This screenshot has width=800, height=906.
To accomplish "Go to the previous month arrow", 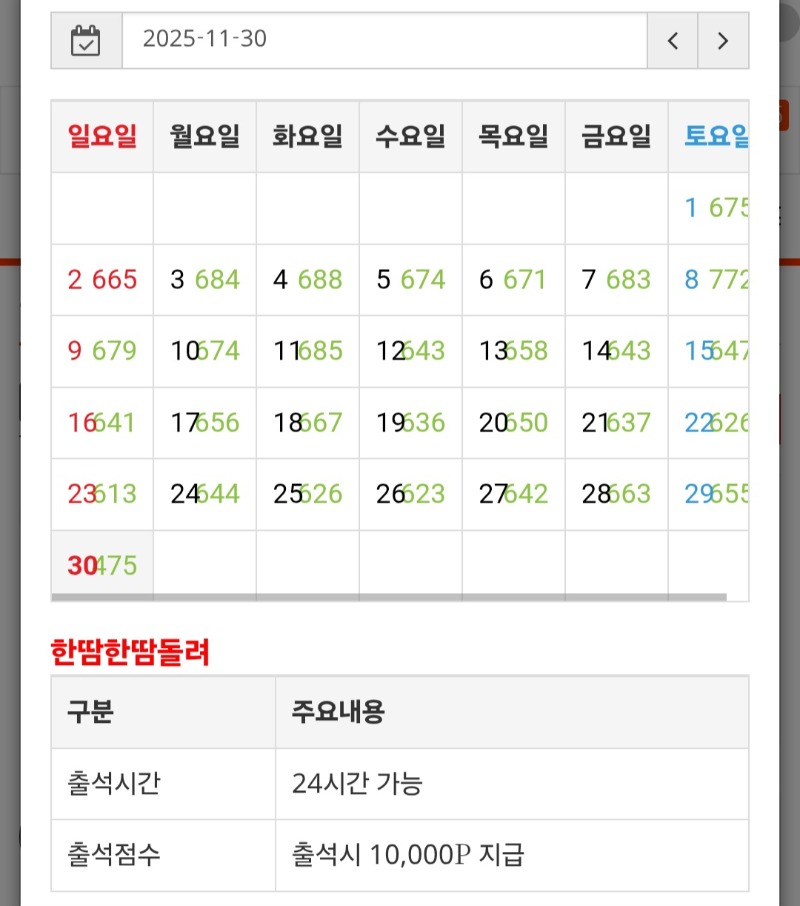I will pyautogui.click(x=673, y=40).
